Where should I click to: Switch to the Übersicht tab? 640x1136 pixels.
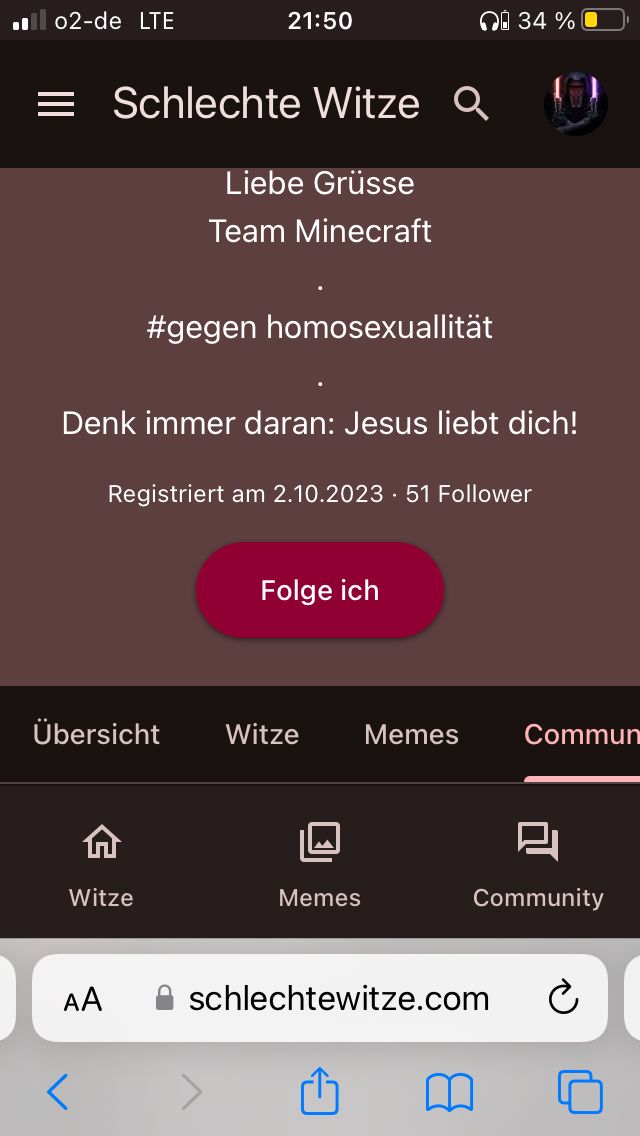[96, 734]
